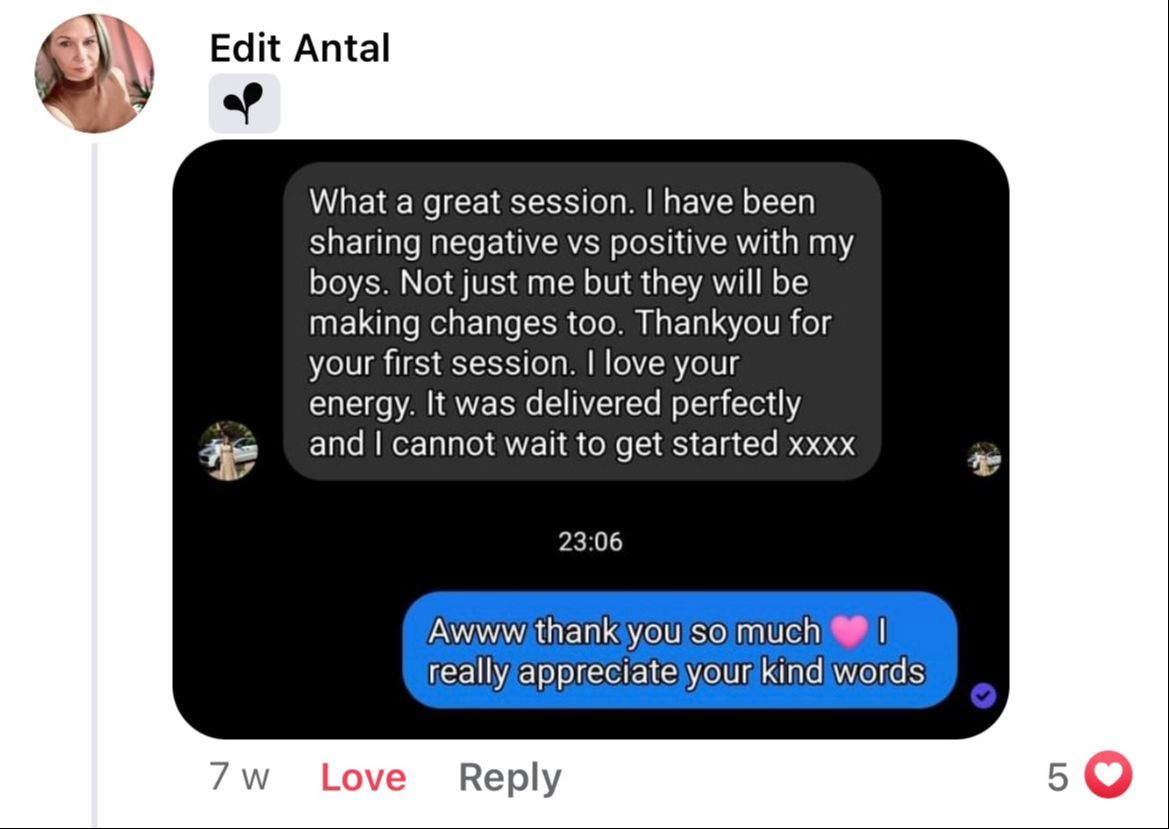This screenshot has width=1169, height=829.
Task: Open Edit Antal's profile picture
Action: coord(94,73)
